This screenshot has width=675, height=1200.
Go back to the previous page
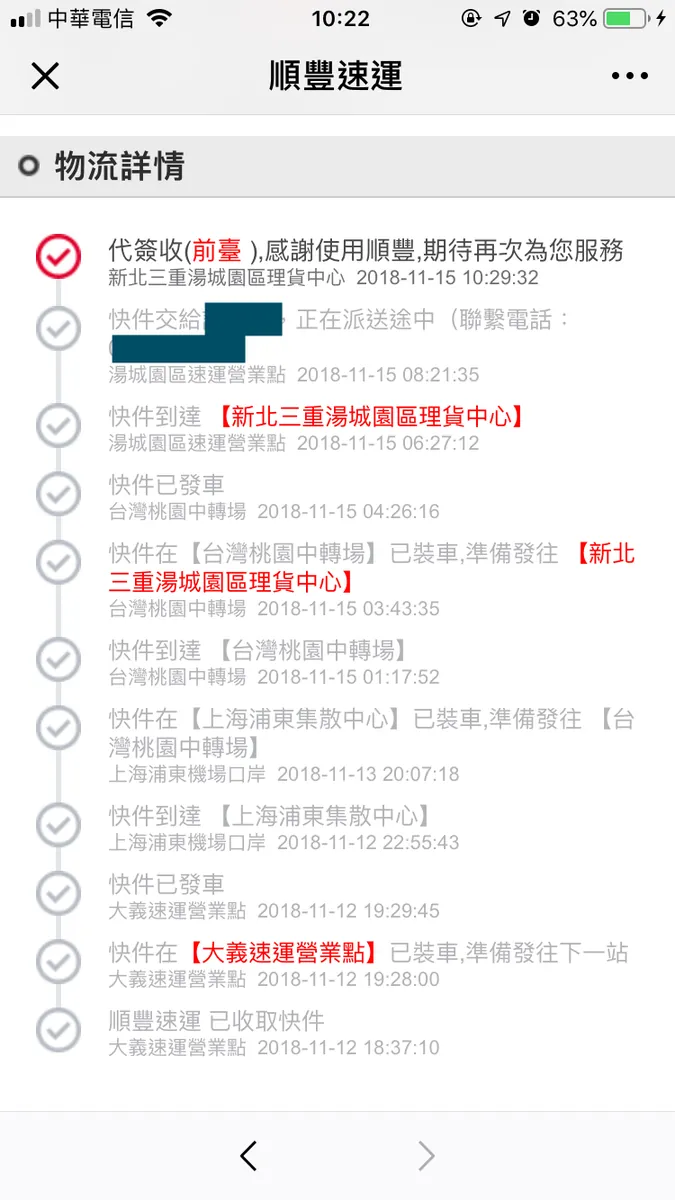point(249,1156)
